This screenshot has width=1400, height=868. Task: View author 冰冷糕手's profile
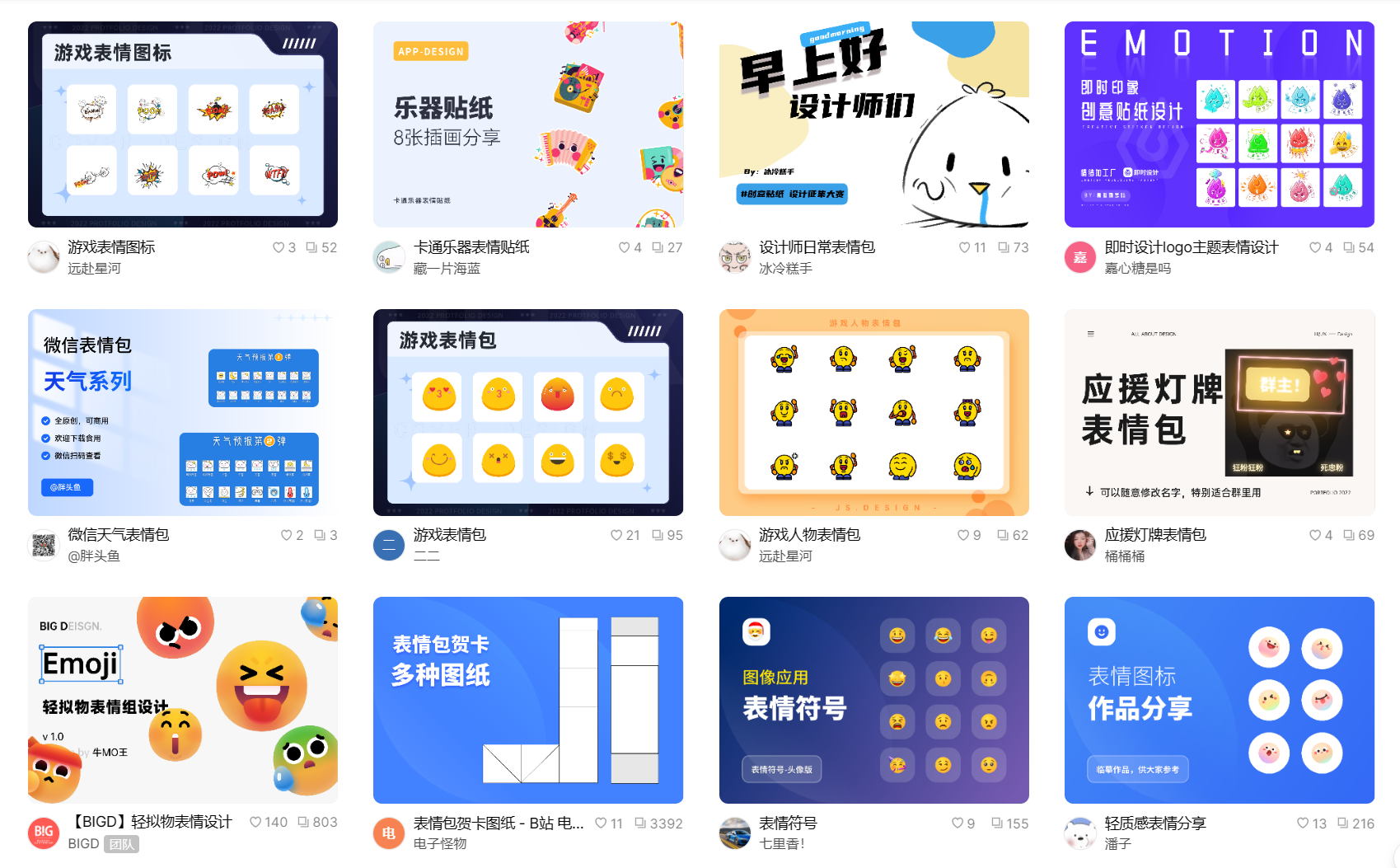click(x=785, y=269)
